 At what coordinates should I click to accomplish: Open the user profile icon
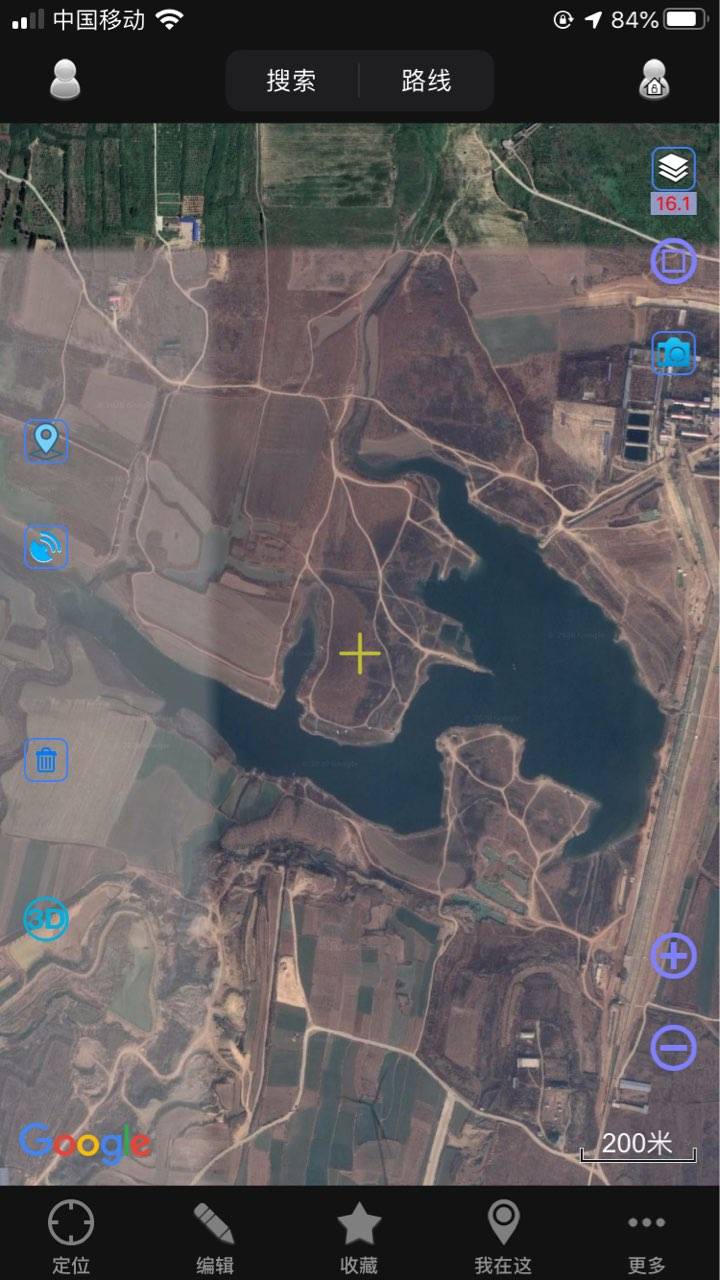click(x=65, y=79)
